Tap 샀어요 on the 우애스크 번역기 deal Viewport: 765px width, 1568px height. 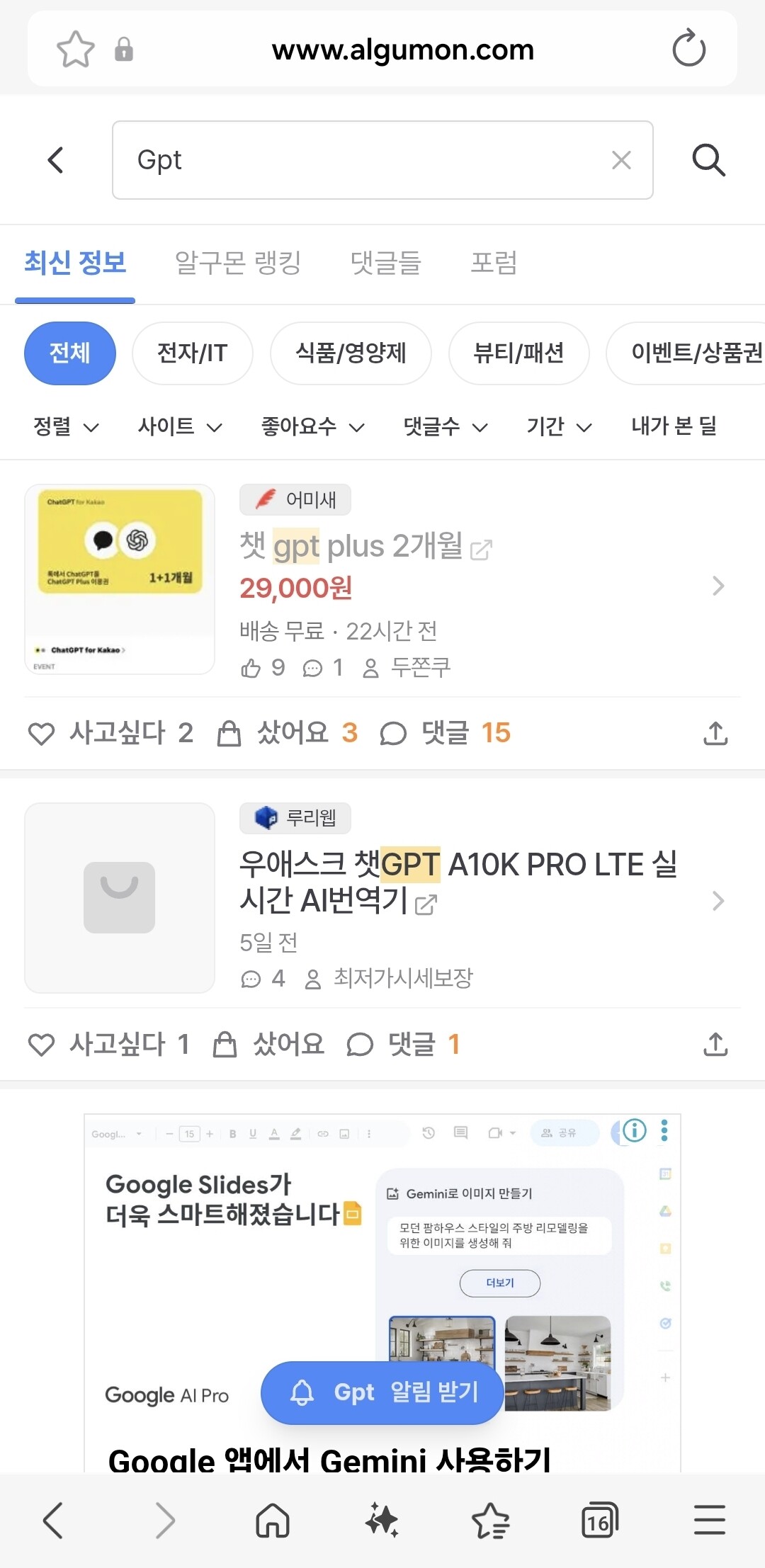269,1044
